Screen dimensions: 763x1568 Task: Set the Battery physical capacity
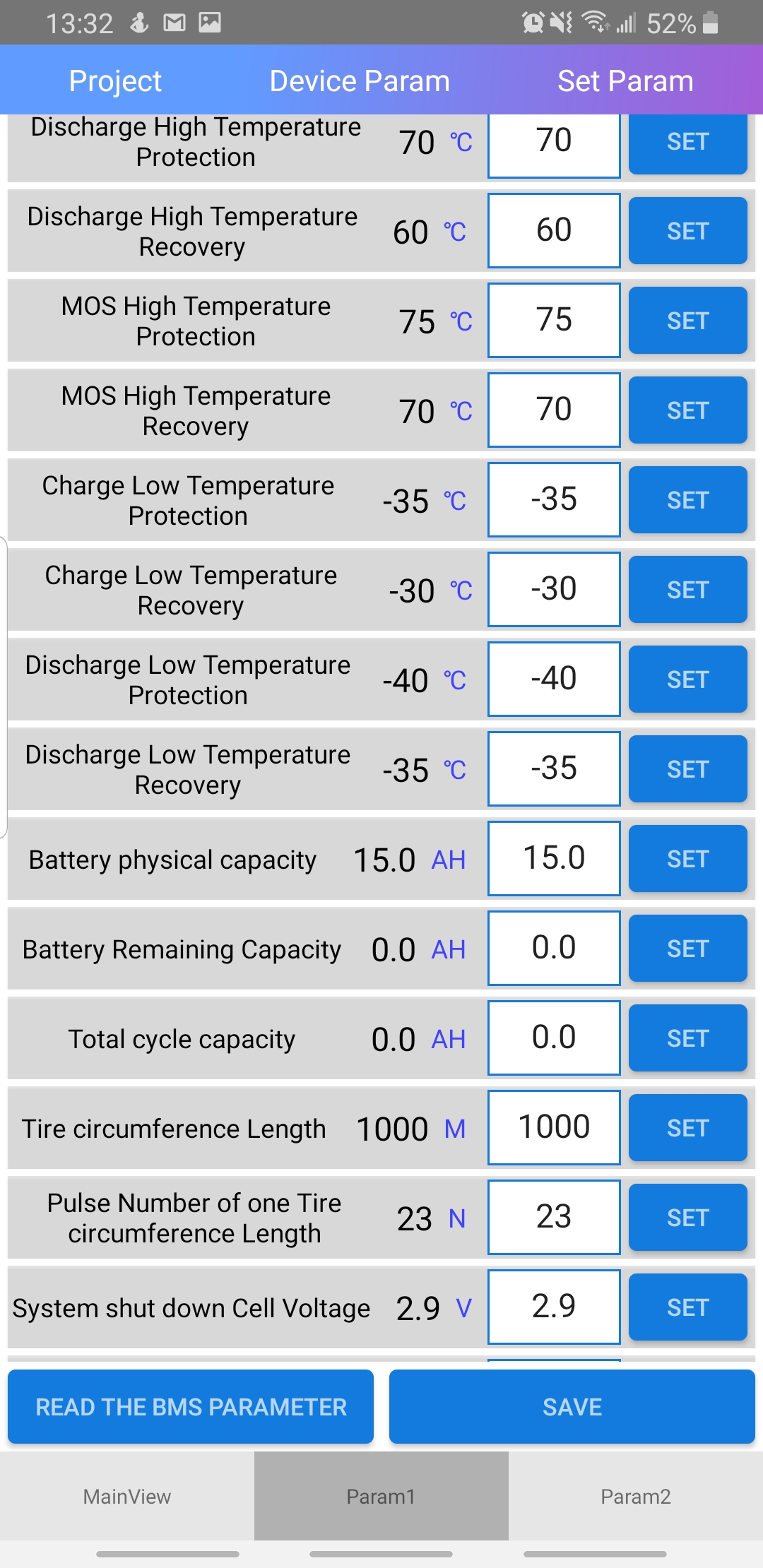tap(687, 859)
